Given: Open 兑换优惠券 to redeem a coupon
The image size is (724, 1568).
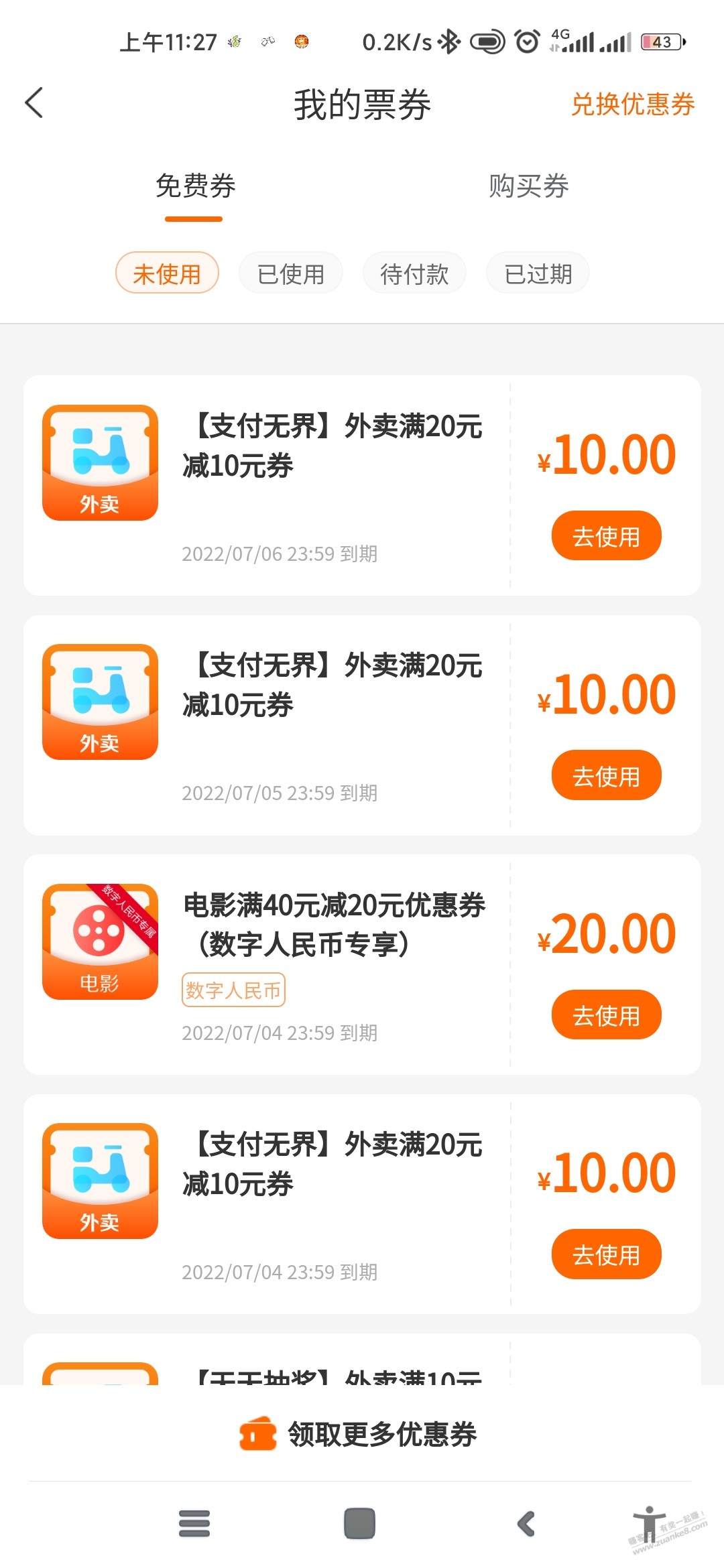Looking at the screenshot, I should point(633,105).
